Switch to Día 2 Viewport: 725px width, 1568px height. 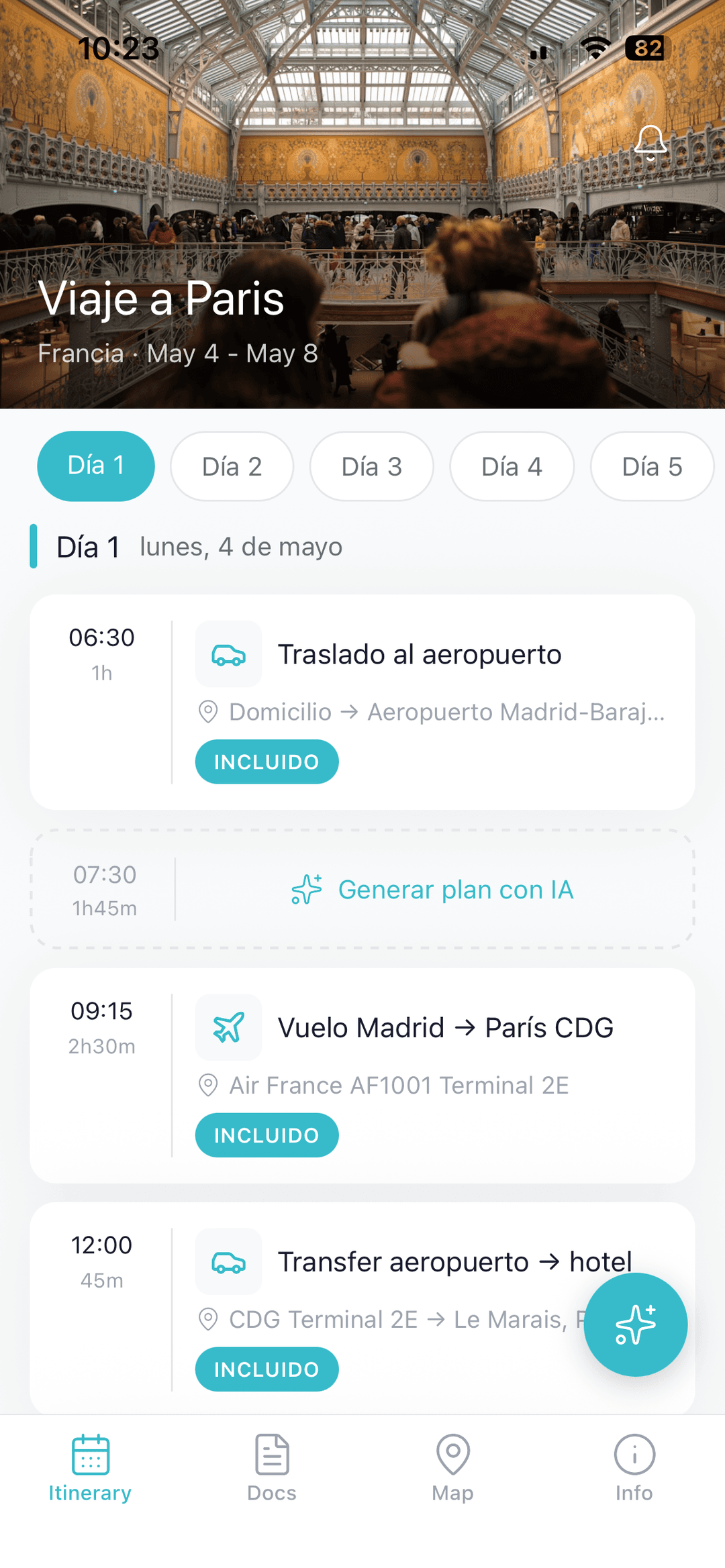pos(232,466)
